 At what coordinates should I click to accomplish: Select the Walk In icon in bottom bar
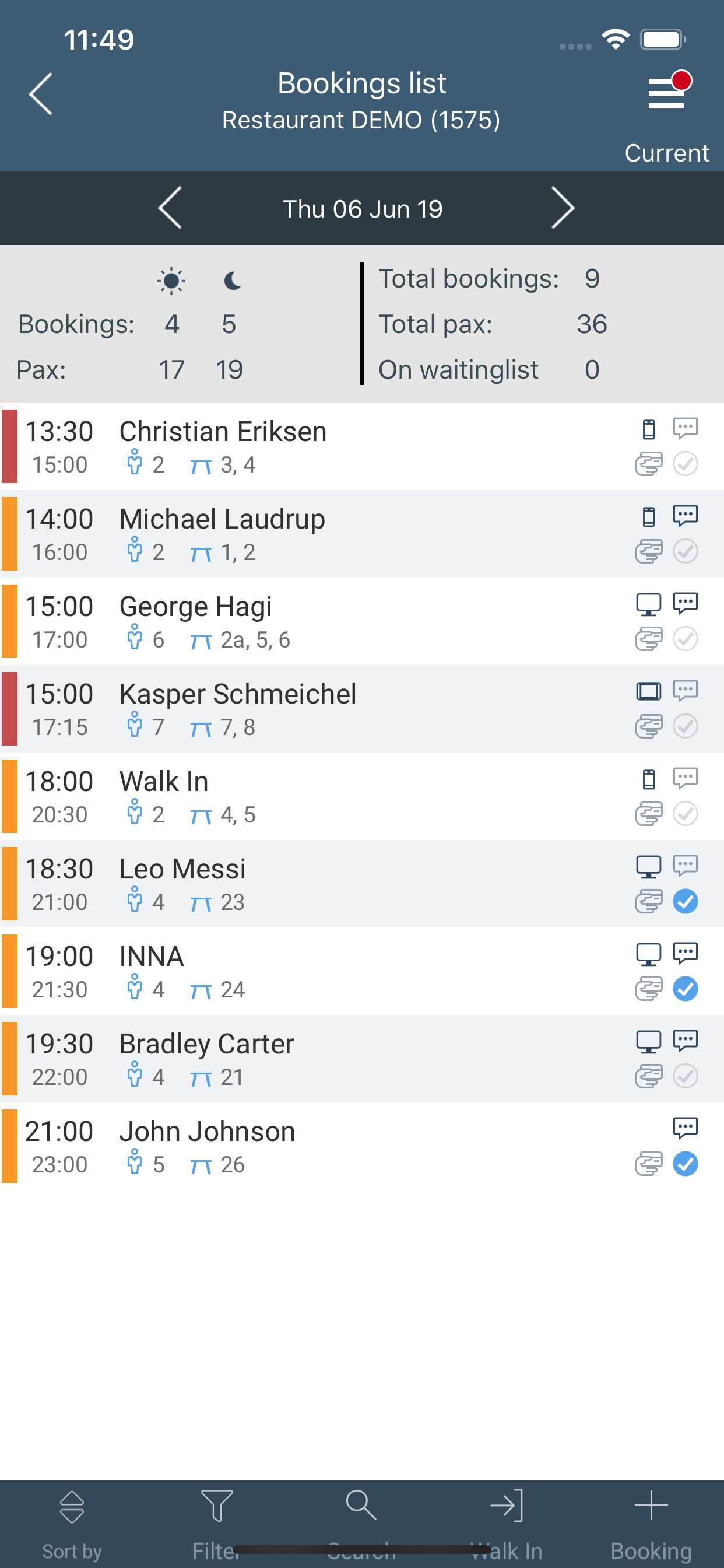coord(507,1503)
